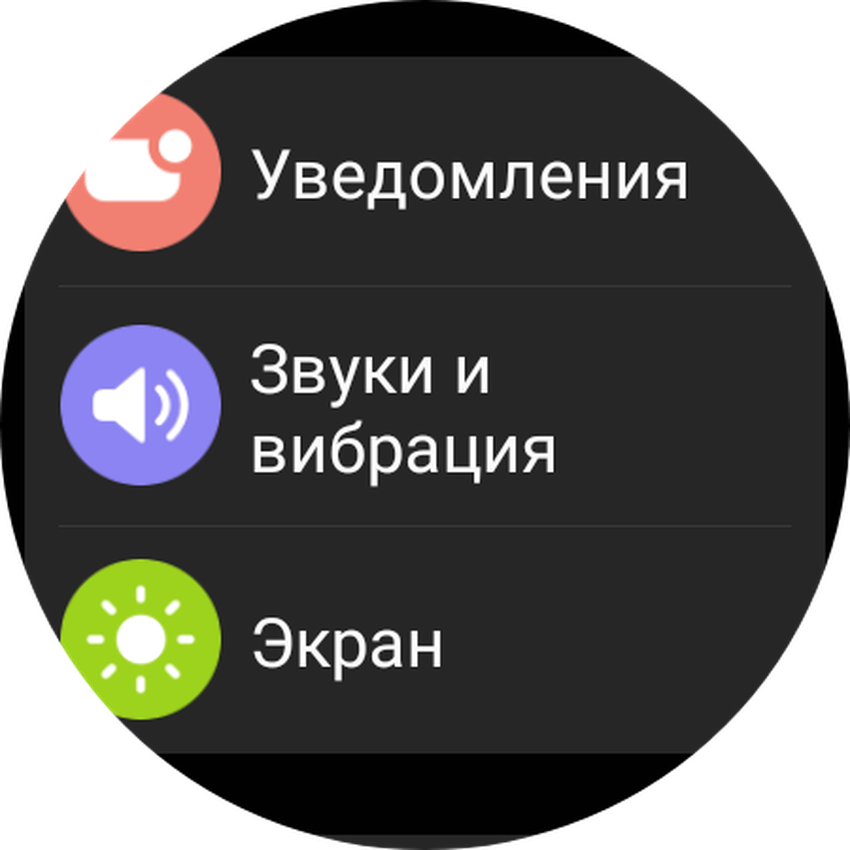Viewport: 850px width, 850px height.
Task: Open Звуки и вибрация settings
Action: click(x=425, y=407)
